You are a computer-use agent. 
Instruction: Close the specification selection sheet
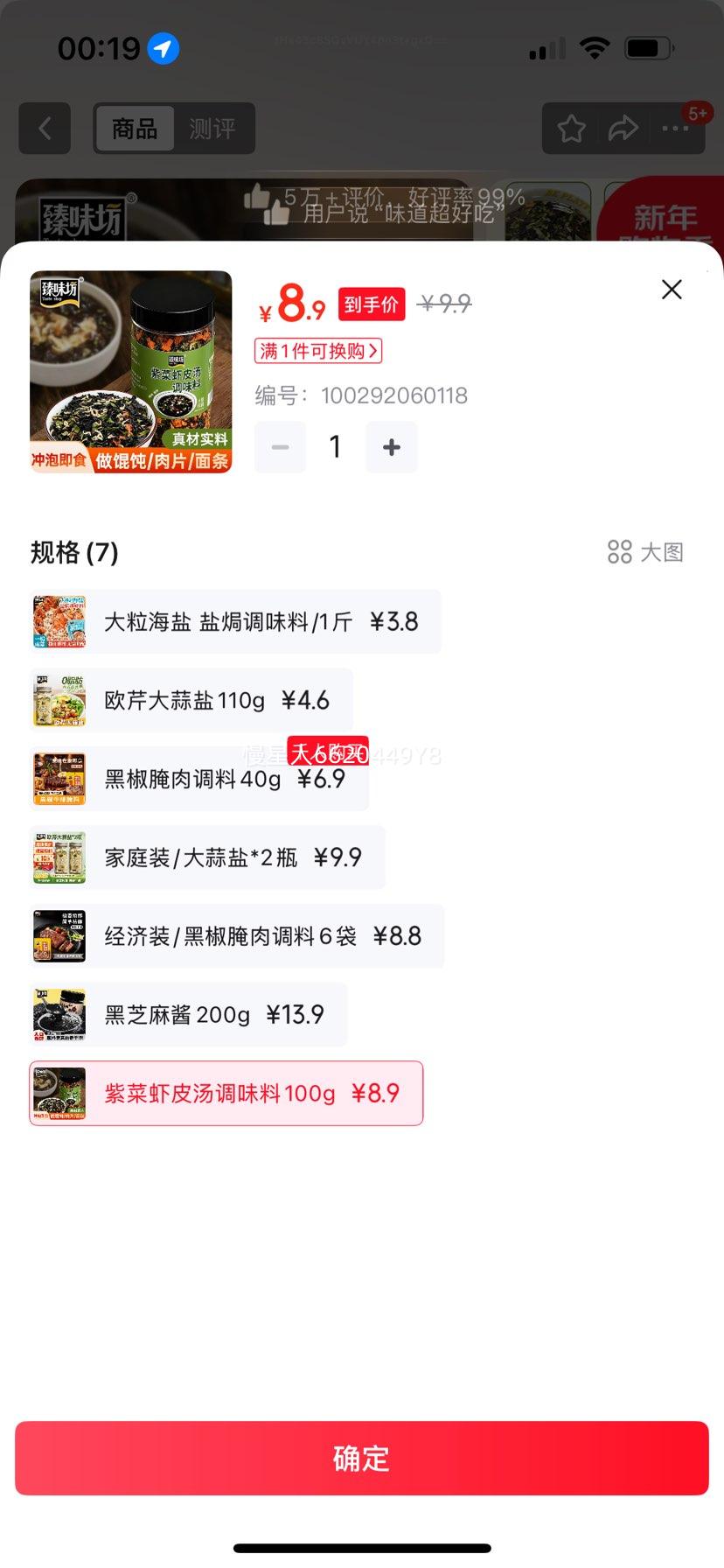[x=672, y=290]
